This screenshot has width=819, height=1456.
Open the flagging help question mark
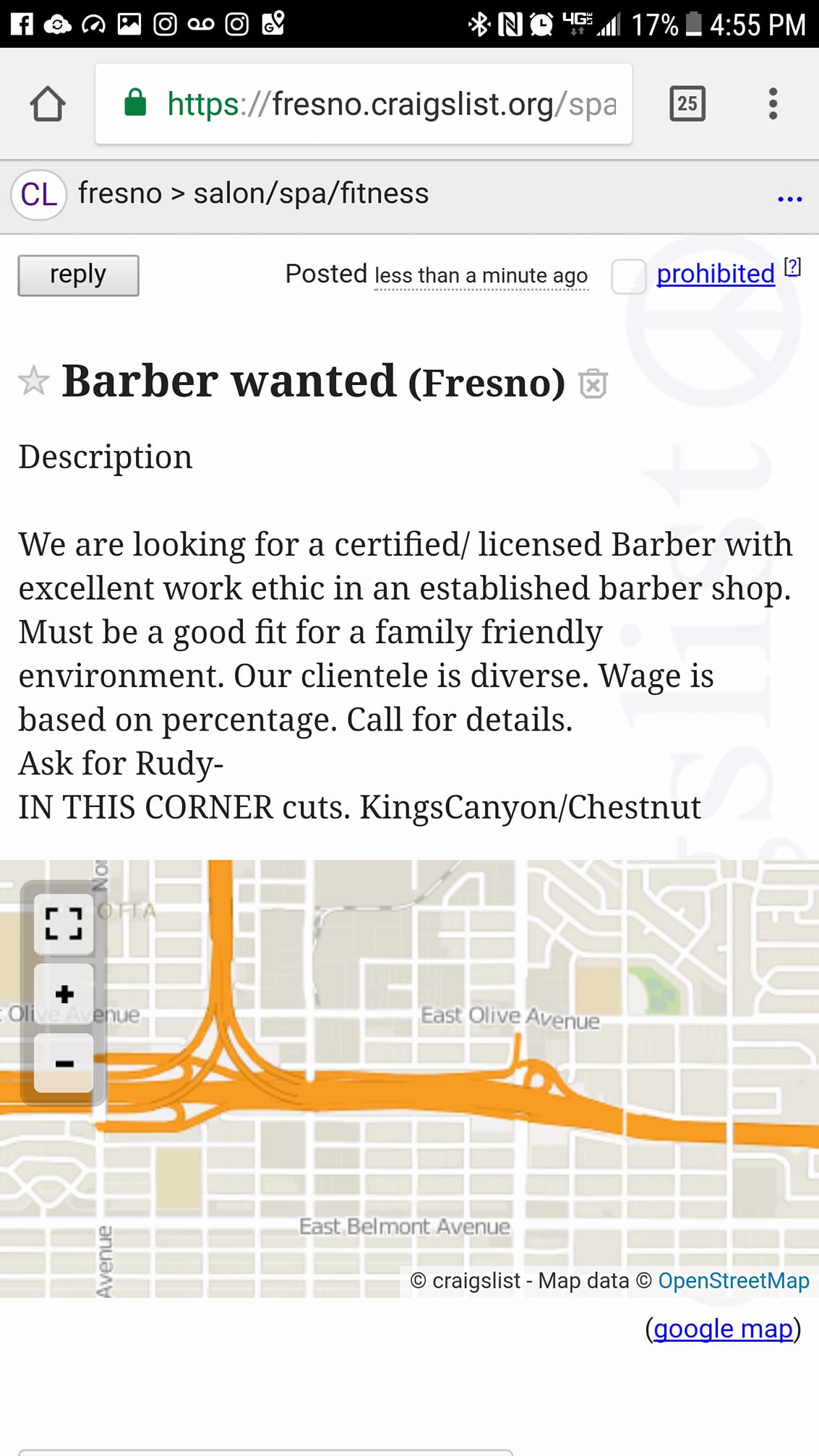tap(793, 267)
